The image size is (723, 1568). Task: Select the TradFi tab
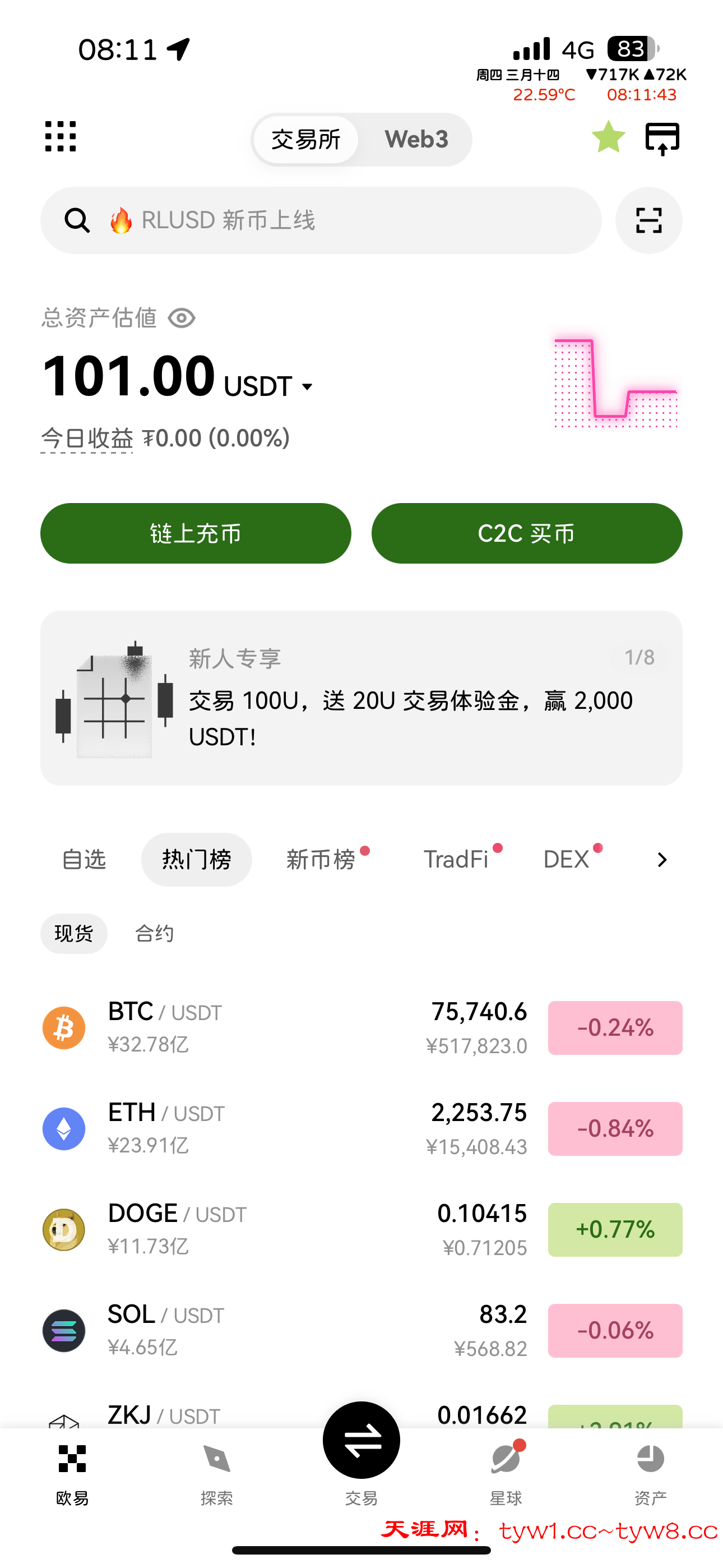coord(456,860)
